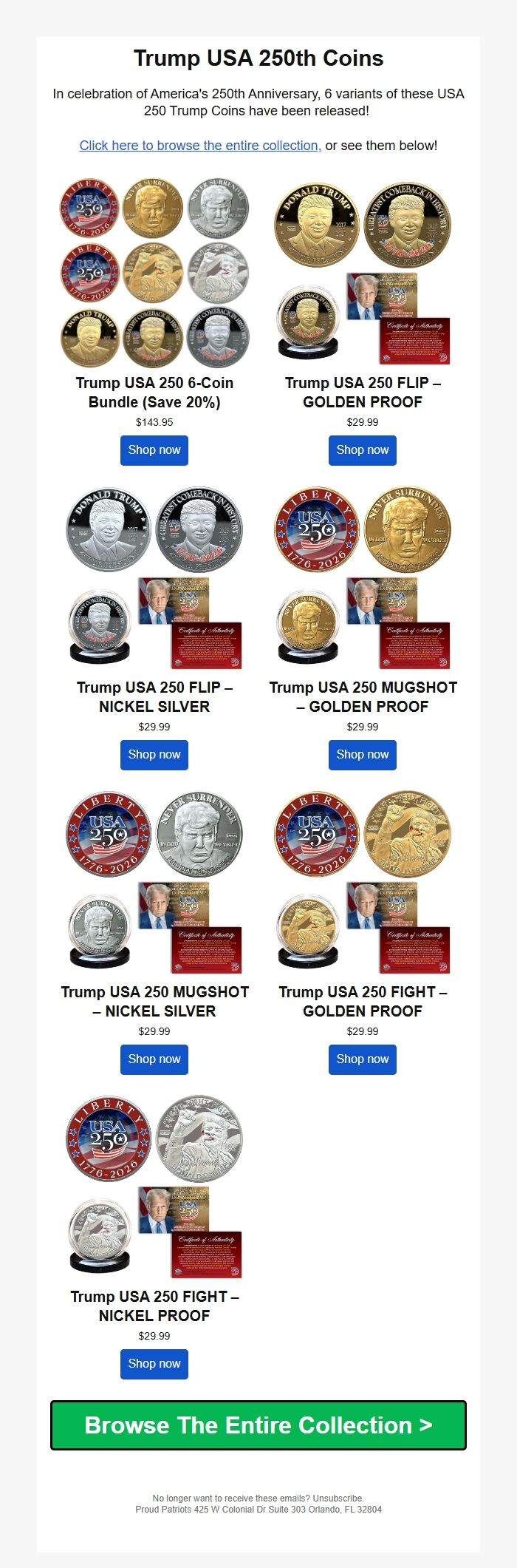Open the 'Click here to browse the entire collection' link

200,146
